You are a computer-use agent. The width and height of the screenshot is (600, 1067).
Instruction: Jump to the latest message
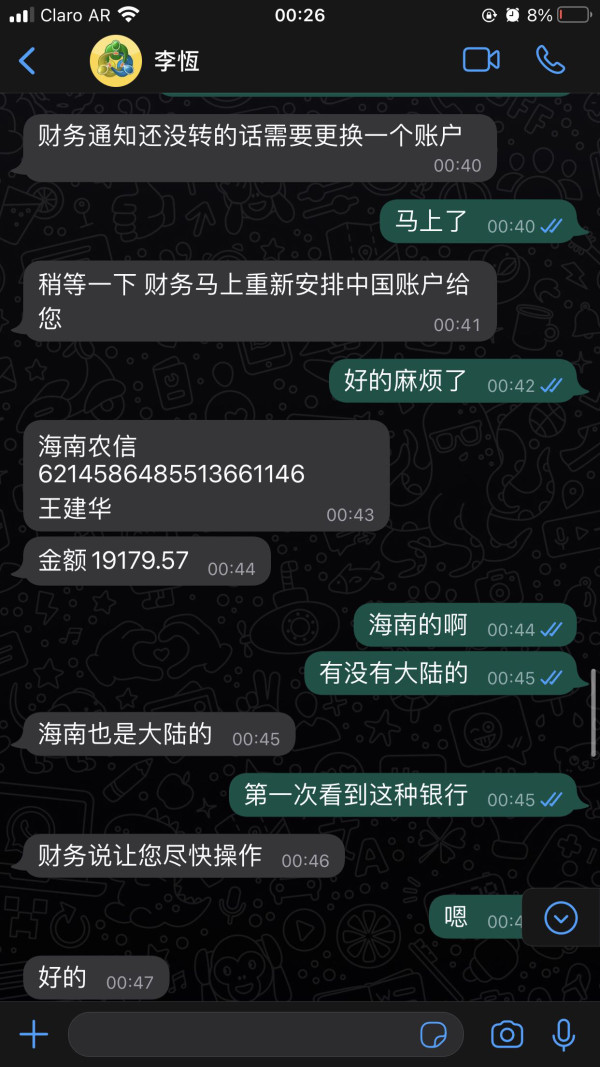[561, 919]
